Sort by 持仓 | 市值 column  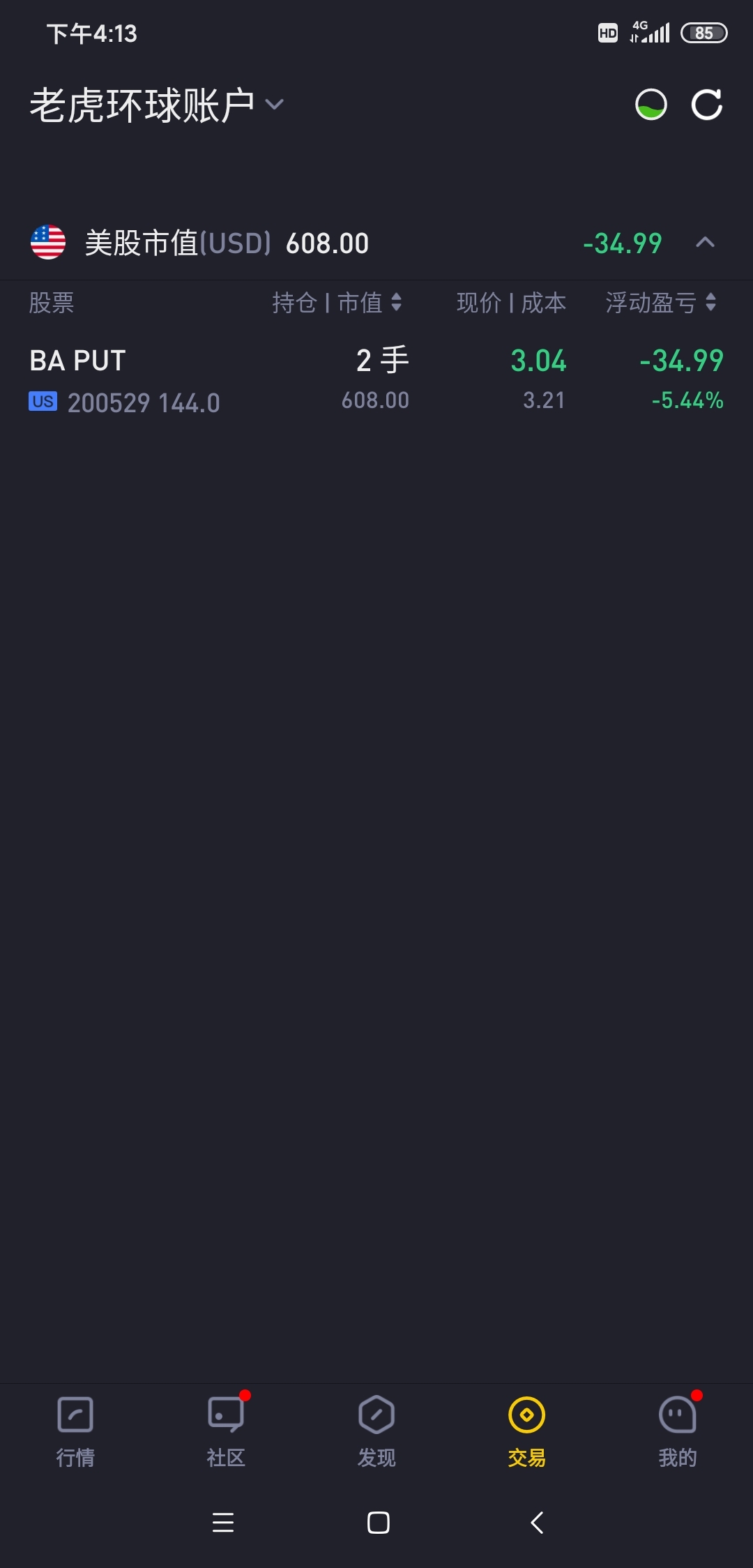pyautogui.click(x=337, y=303)
